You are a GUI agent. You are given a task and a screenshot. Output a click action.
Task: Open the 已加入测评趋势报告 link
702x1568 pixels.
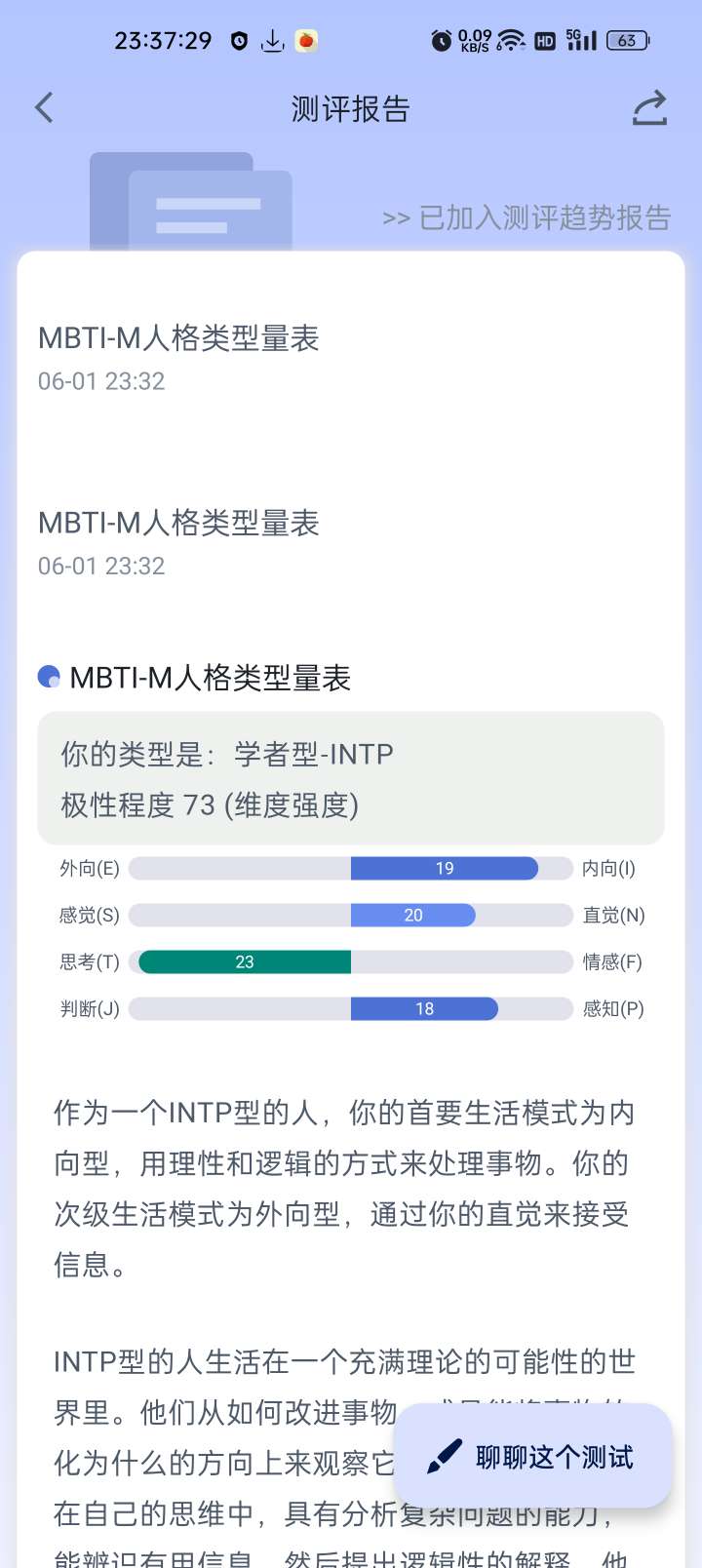point(526,217)
